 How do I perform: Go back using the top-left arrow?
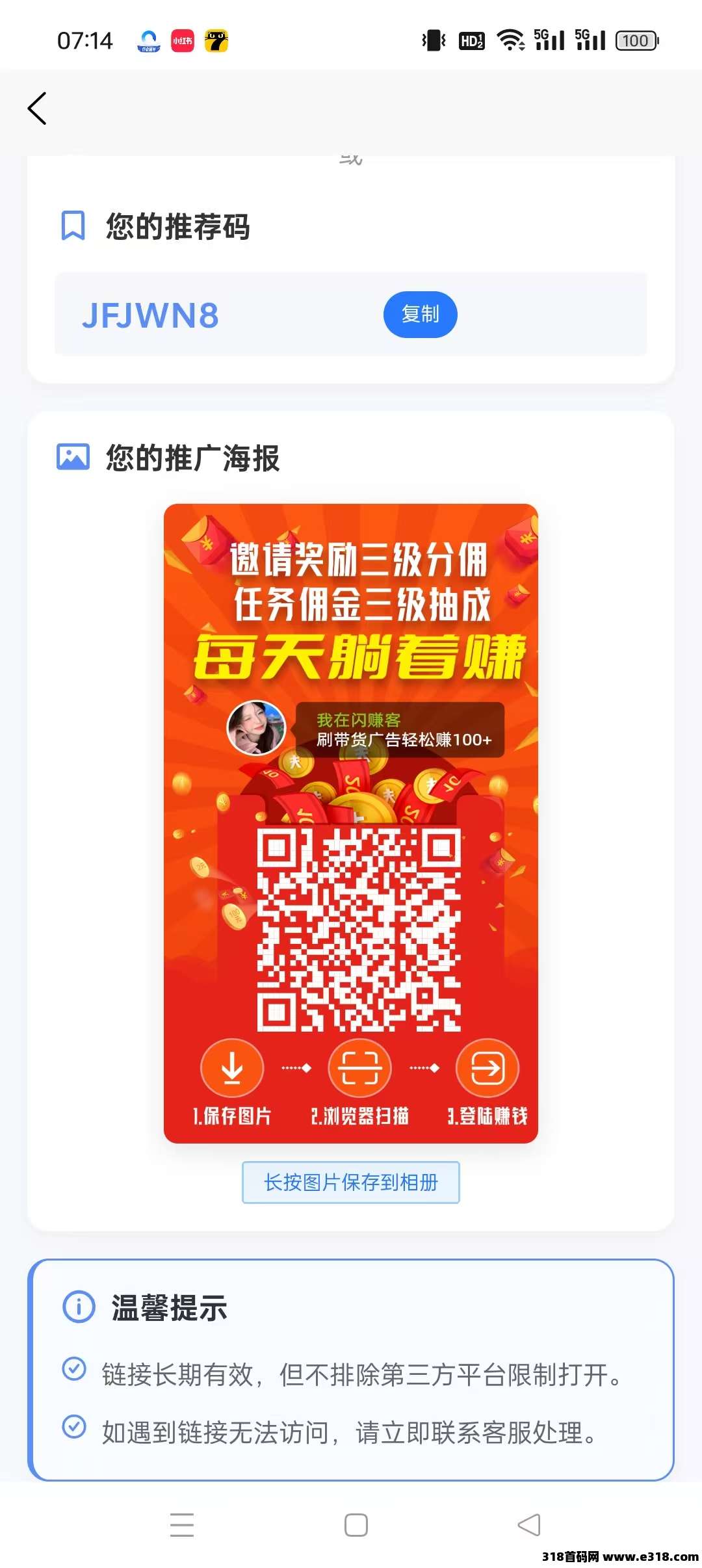point(38,108)
